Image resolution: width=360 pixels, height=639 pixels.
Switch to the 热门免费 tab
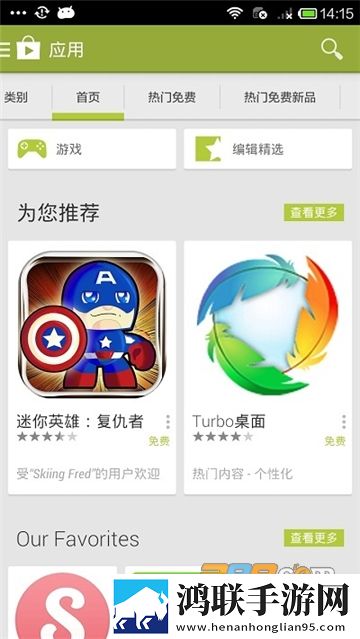(x=172, y=97)
